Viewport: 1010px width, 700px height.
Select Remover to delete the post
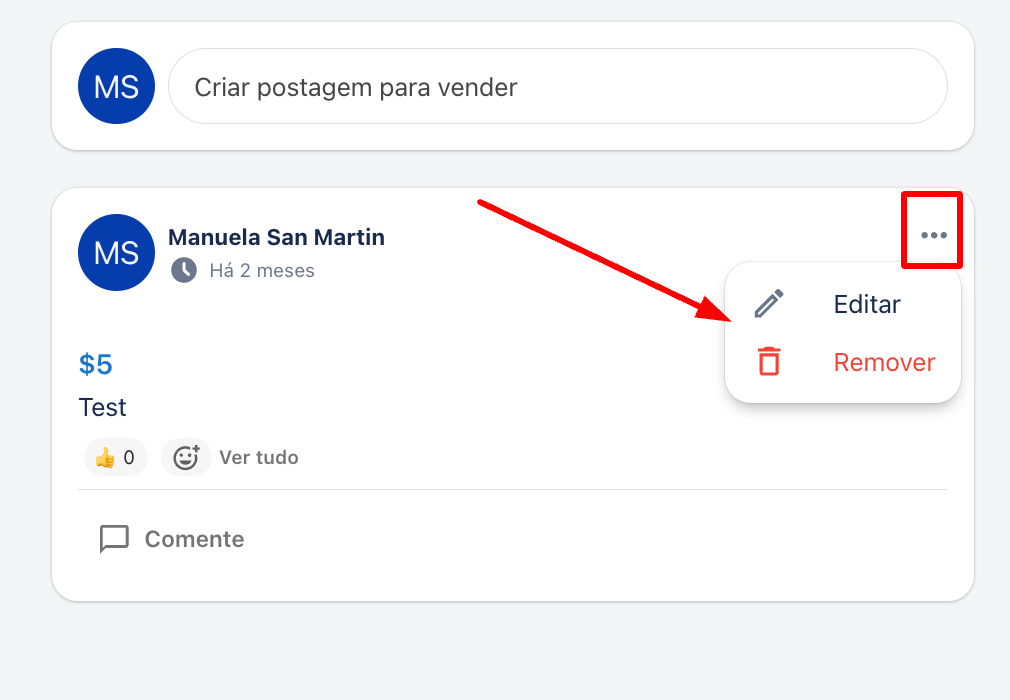pos(884,362)
